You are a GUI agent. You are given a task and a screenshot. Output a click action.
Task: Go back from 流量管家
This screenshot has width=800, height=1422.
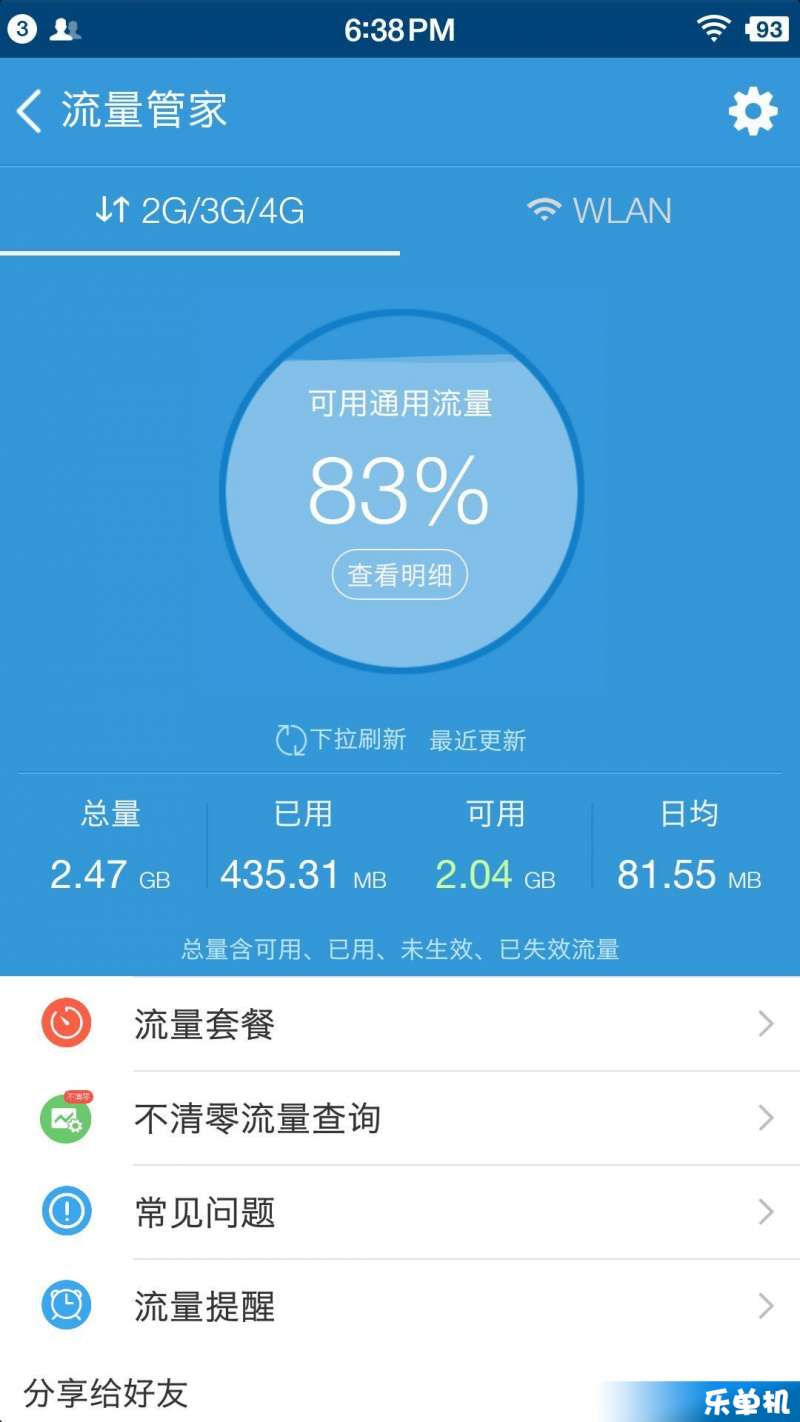(x=30, y=110)
